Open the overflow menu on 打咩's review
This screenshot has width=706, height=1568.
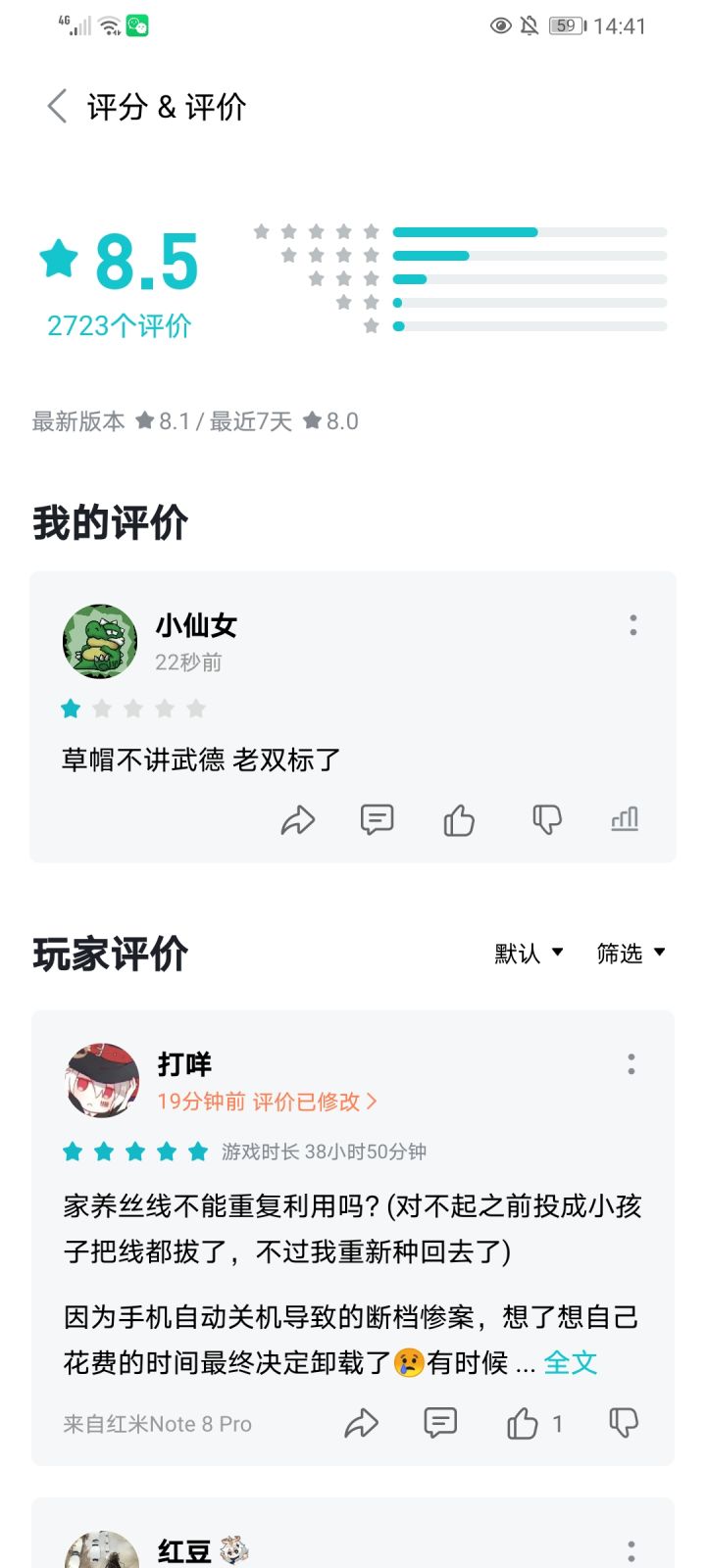coord(631,1064)
